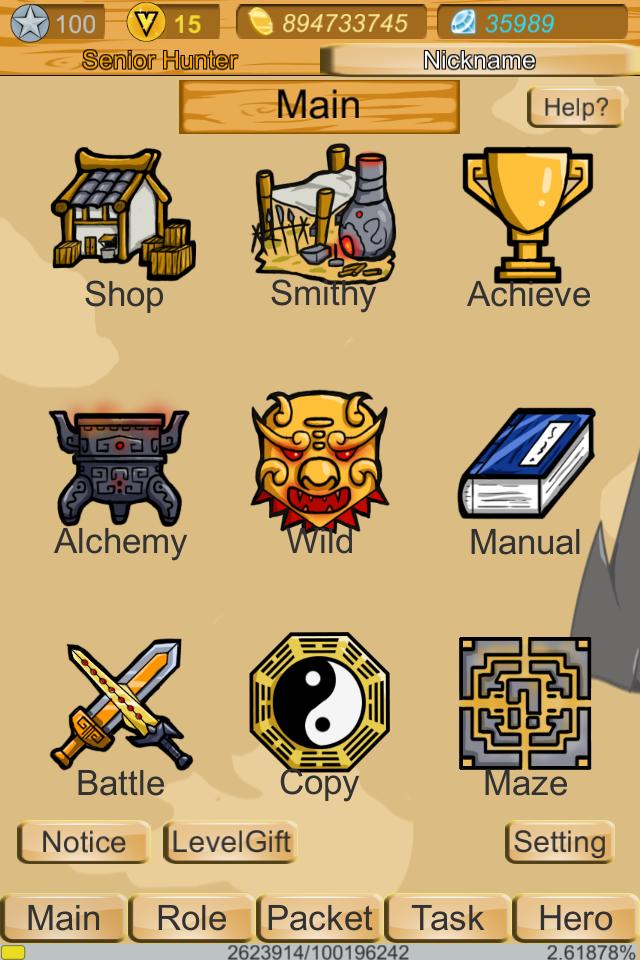Switch to the Task tab
Viewport: 640px width, 960px height.
click(447, 918)
